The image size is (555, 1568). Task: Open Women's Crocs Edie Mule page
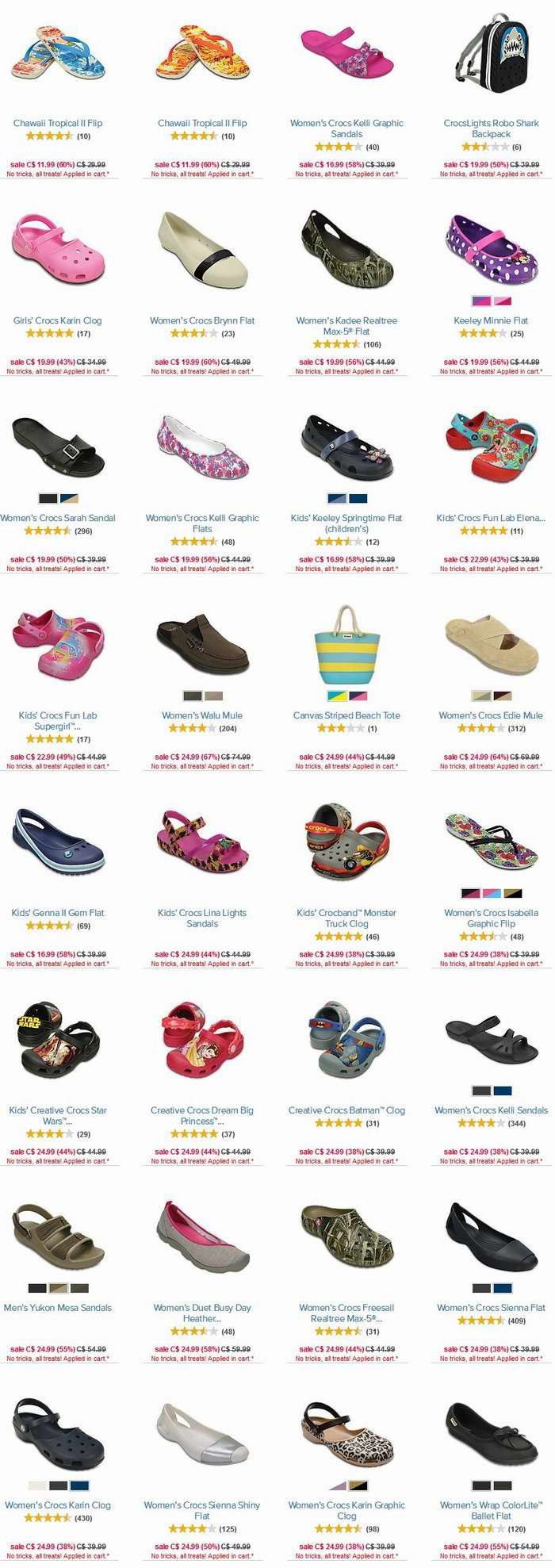[491, 715]
